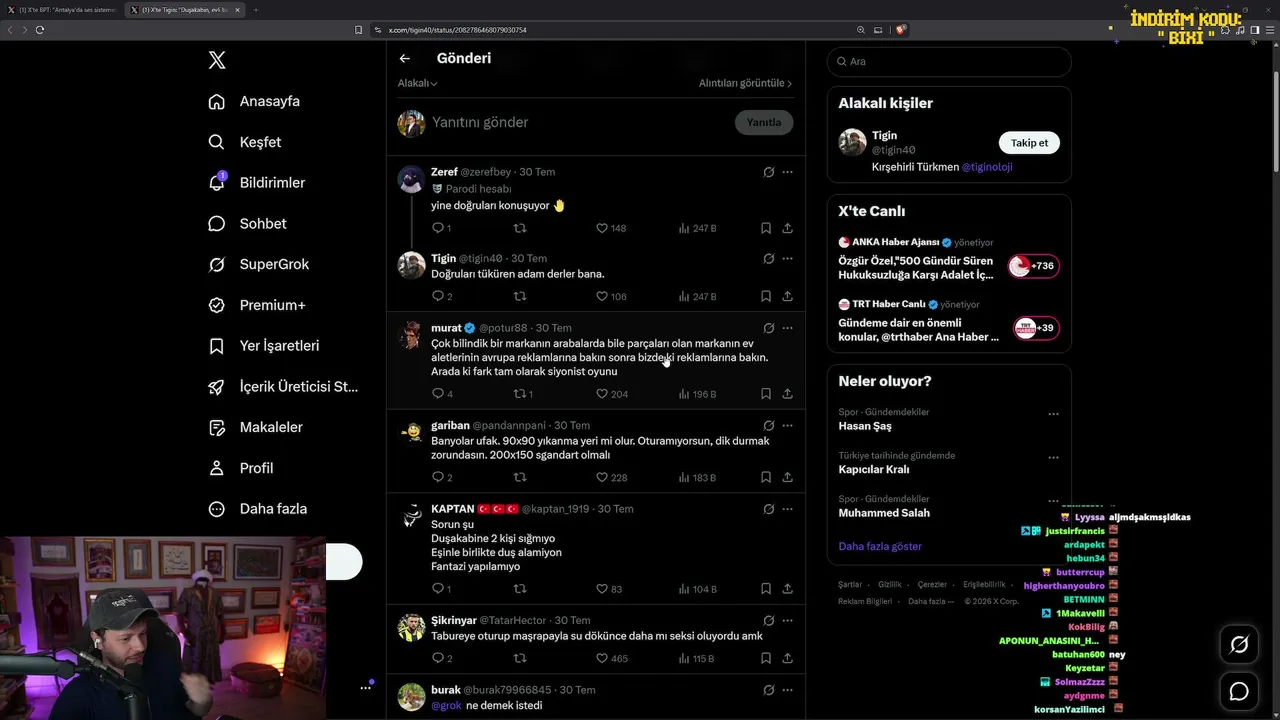The image size is (1280, 720).
Task: Open Anasayfa in the sidebar
Action: pyautogui.click(x=254, y=101)
